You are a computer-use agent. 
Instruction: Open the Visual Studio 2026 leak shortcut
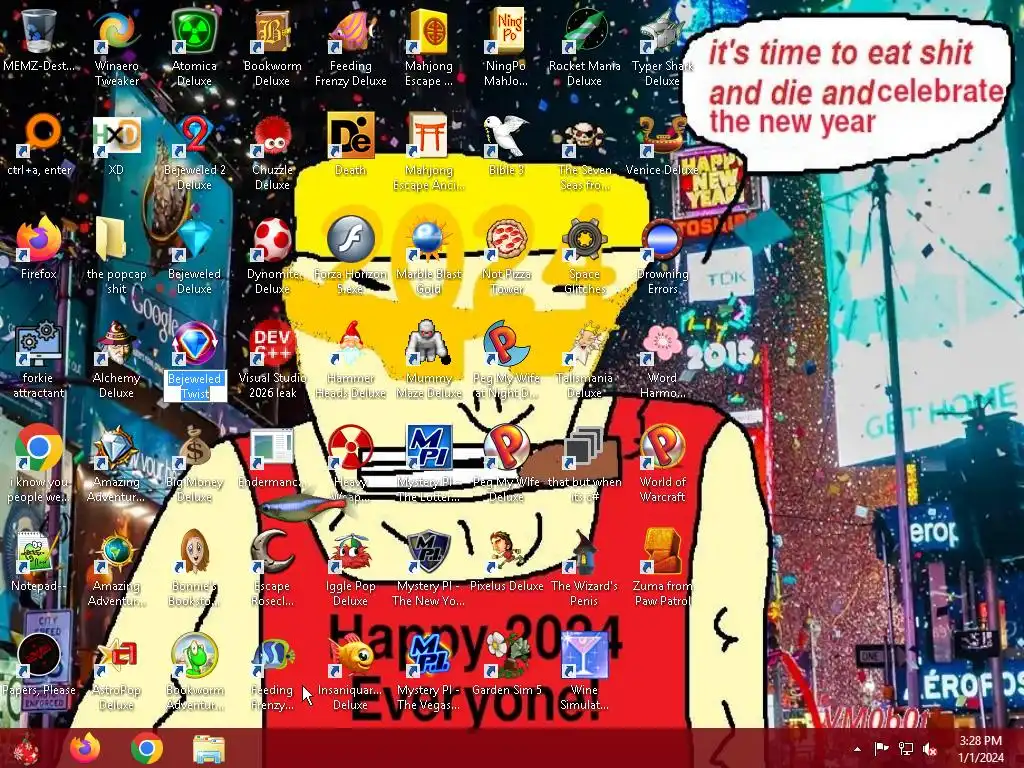tap(272, 346)
